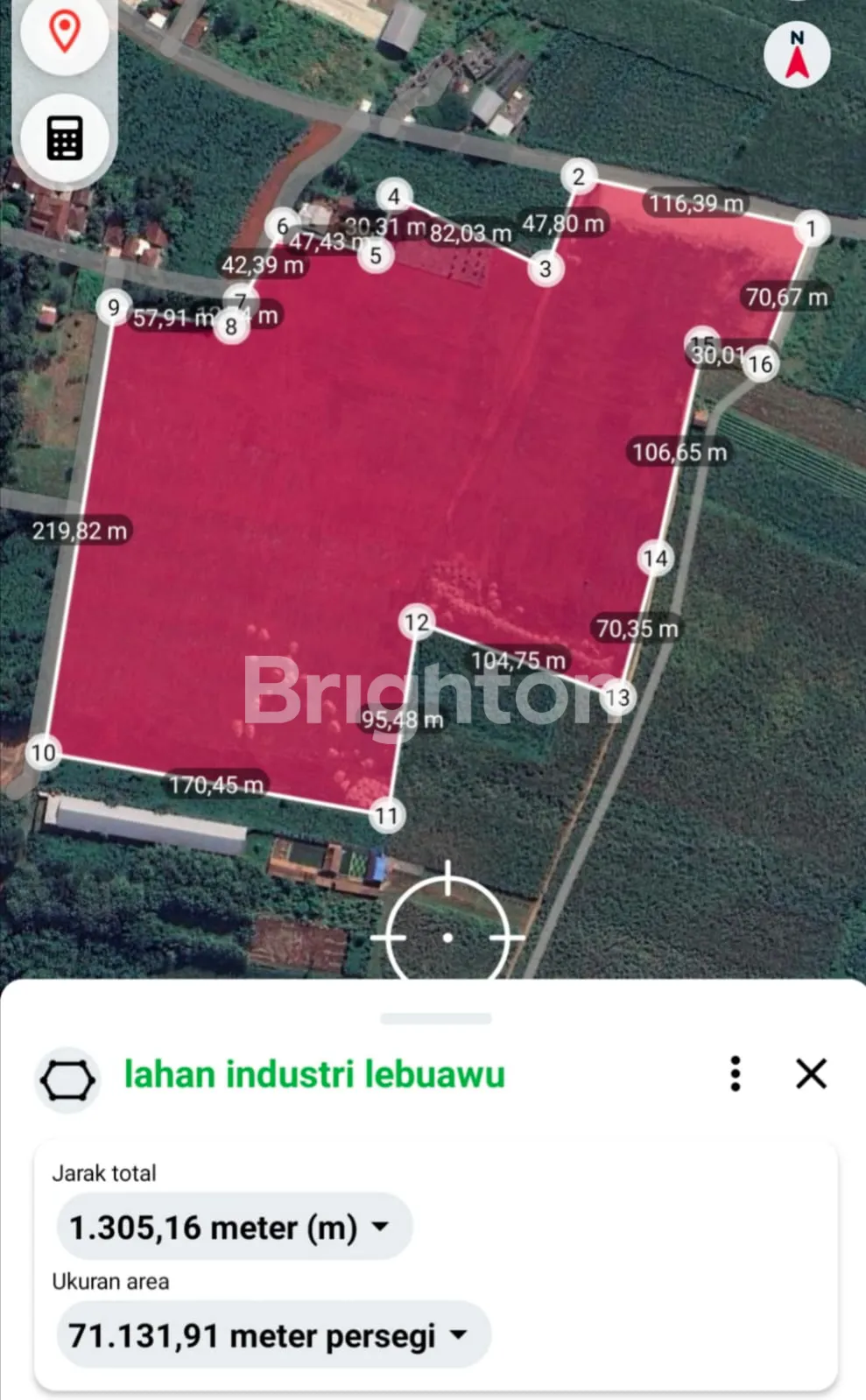866x1400 pixels.
Task: Select vertex marker 12 on the map
Action: click(x=417, y=623)
